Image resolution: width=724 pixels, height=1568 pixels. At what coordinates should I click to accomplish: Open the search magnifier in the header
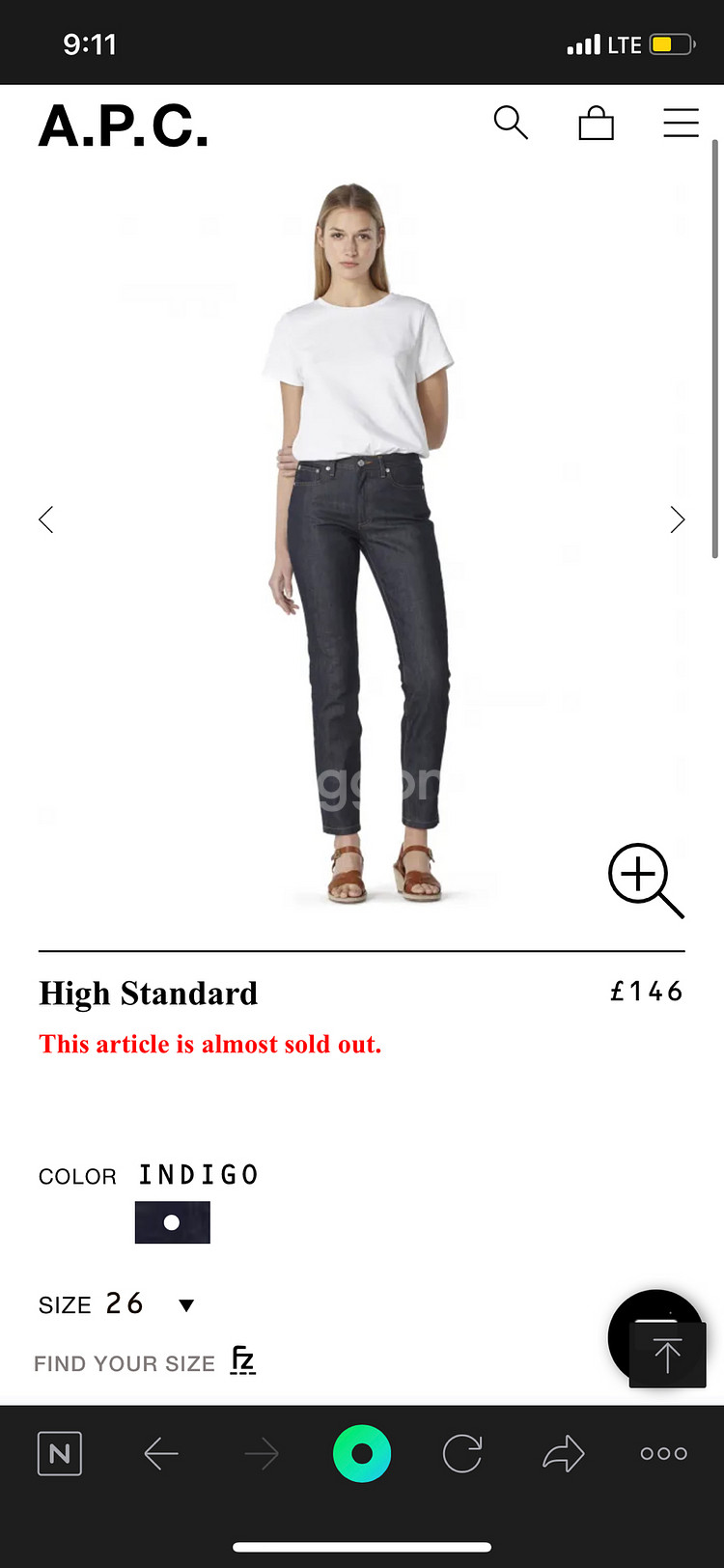click(x=510, y=124)
